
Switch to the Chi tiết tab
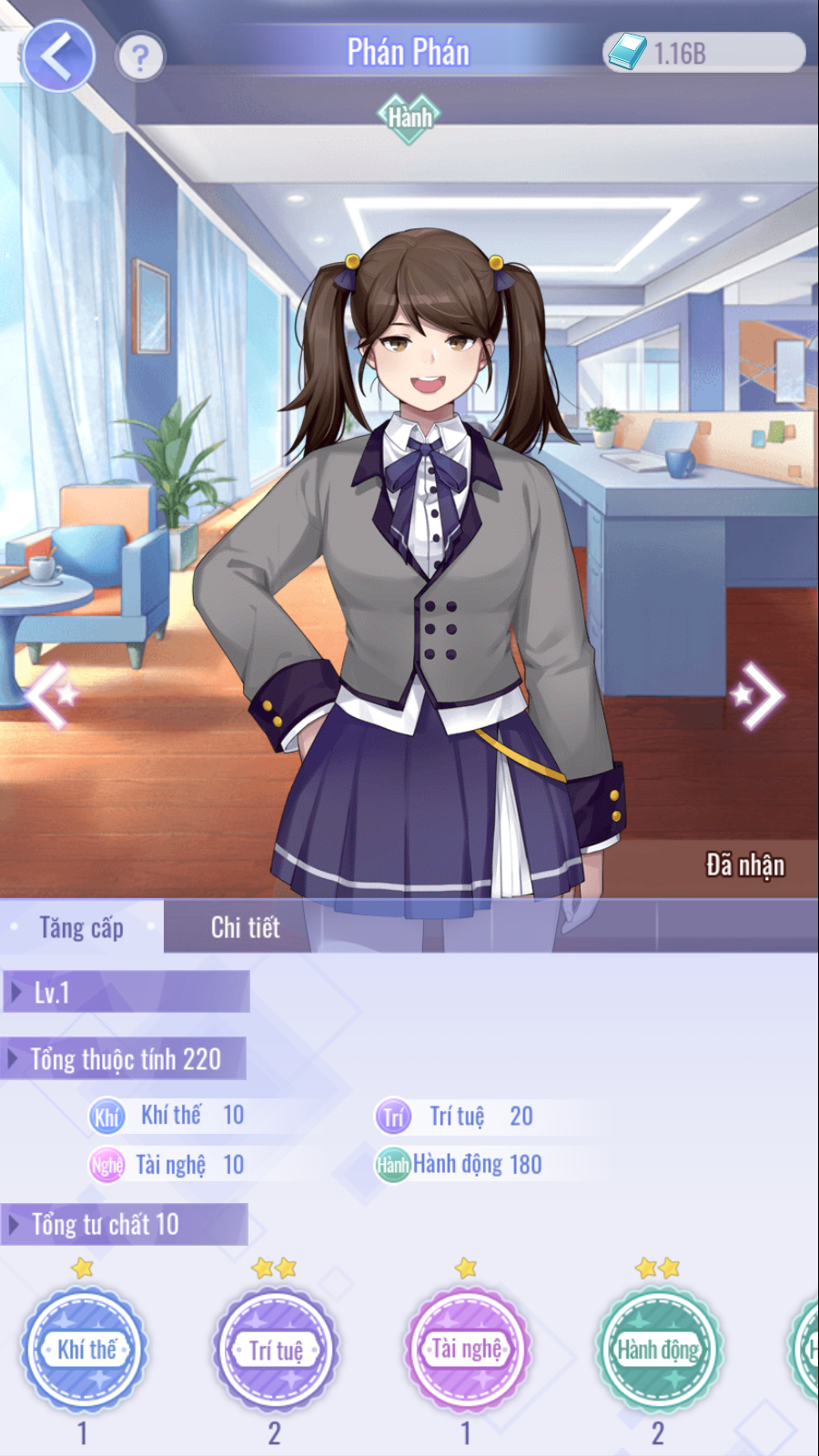point(245,927)
